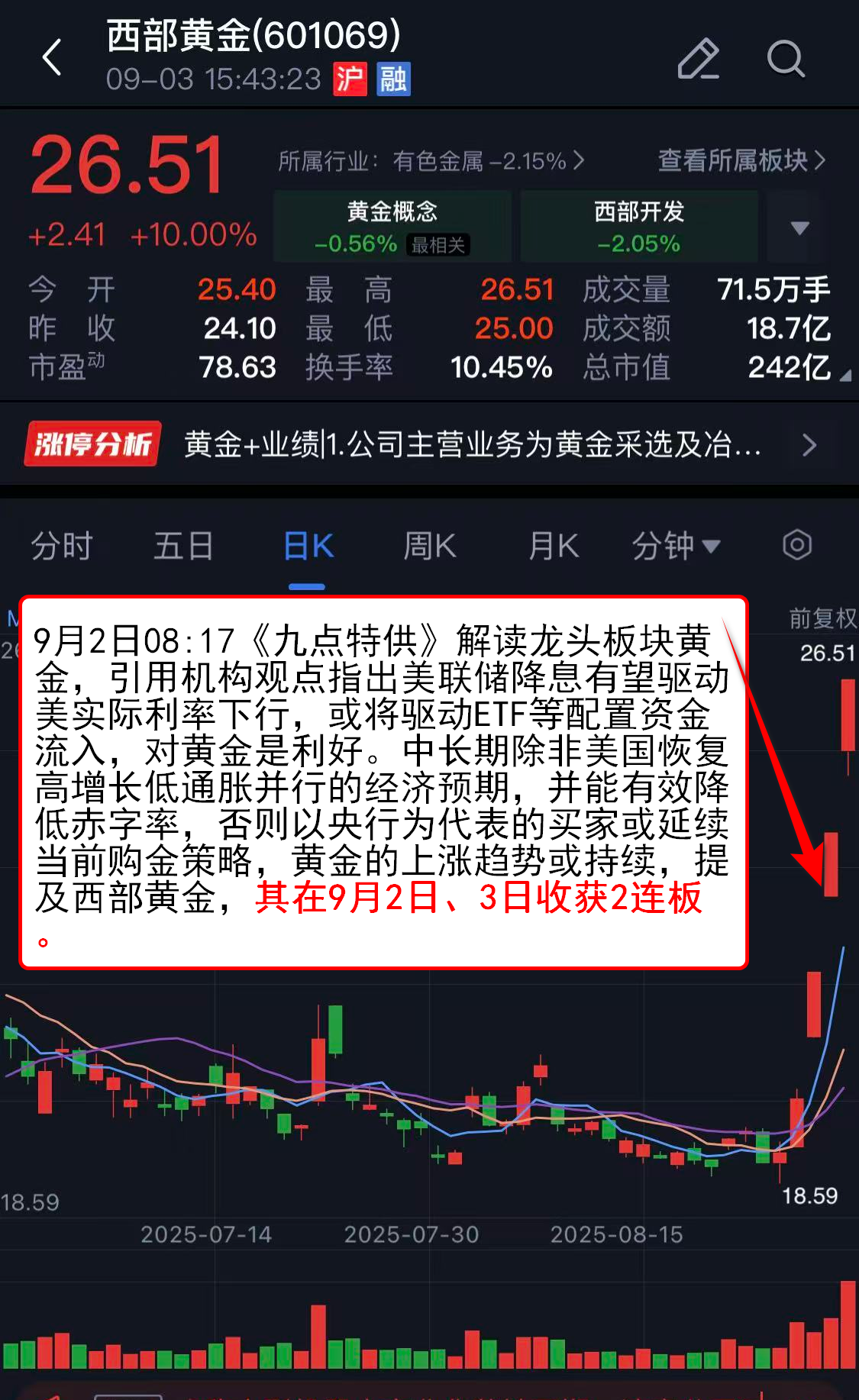Expand the quote details corner triangle
Viewport: 859px width, 1400px height.
(x=844, y=376)
